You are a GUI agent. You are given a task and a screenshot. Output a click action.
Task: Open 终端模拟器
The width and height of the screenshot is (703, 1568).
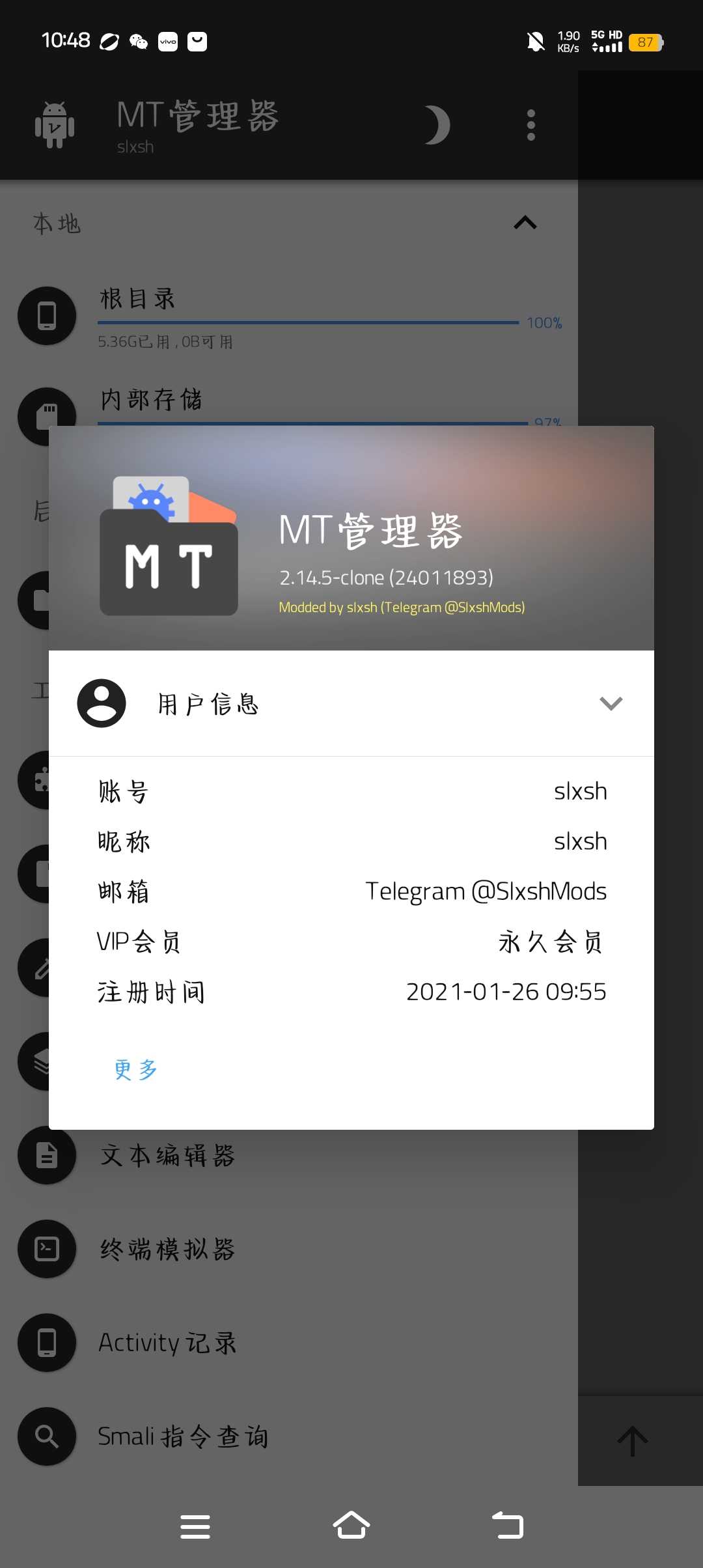(167, 1249)
